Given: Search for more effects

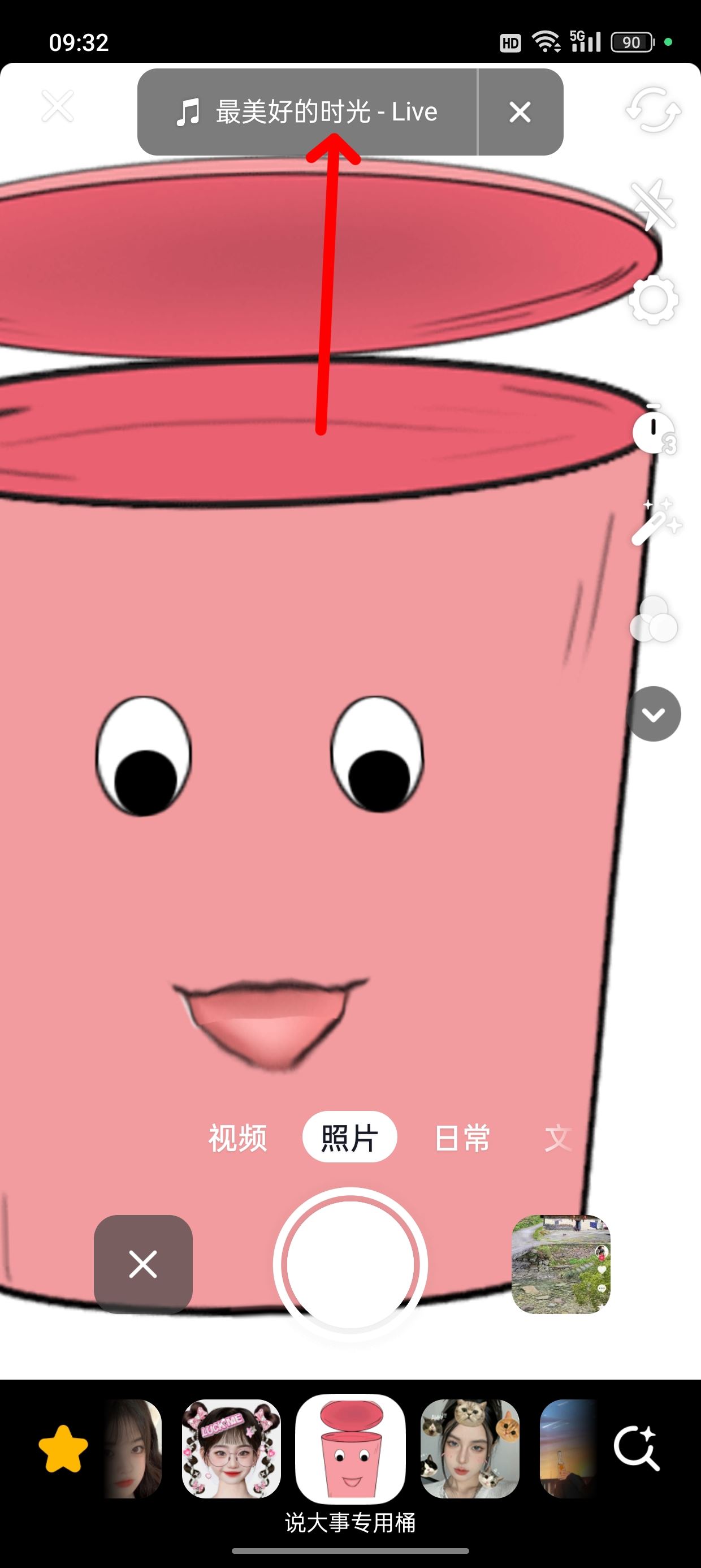Looking at the screenshot, I should (636, 1449).
